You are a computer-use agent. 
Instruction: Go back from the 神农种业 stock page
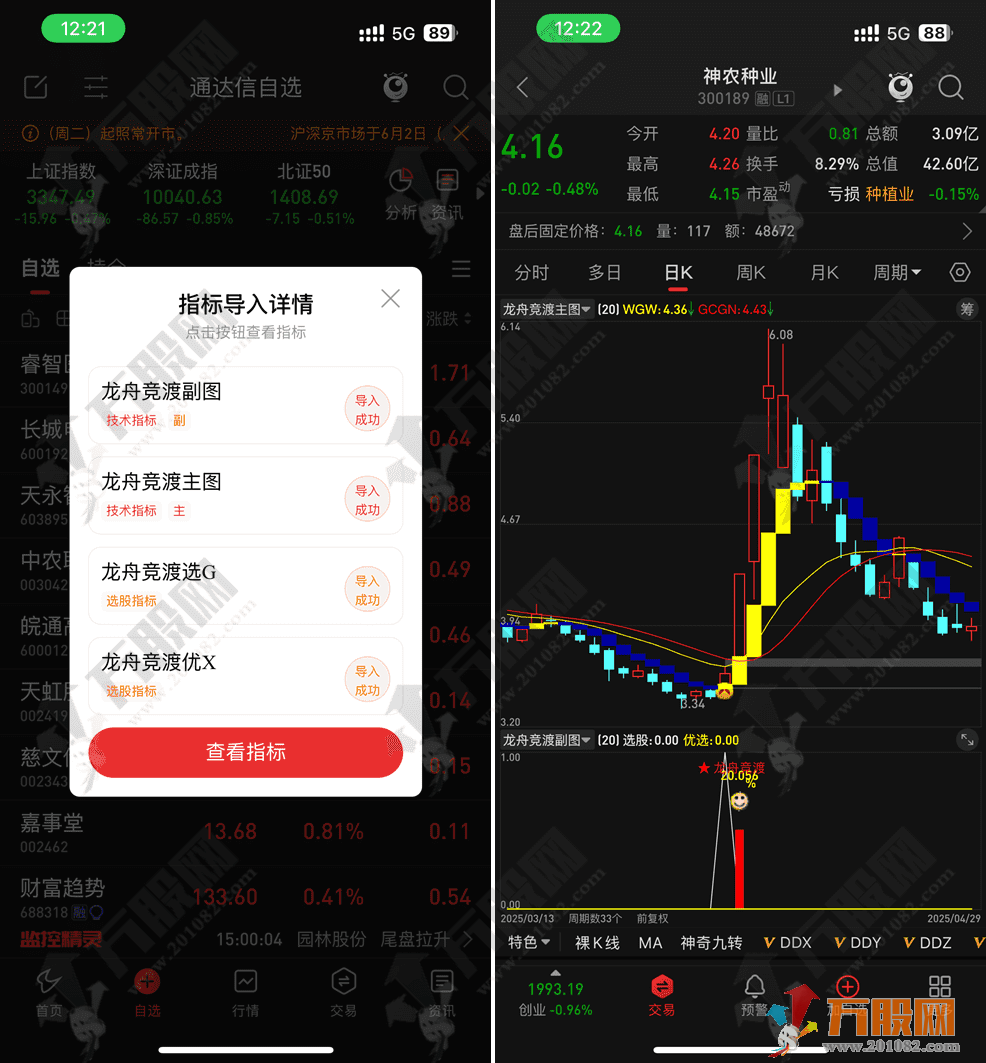[x=522, y=88]
